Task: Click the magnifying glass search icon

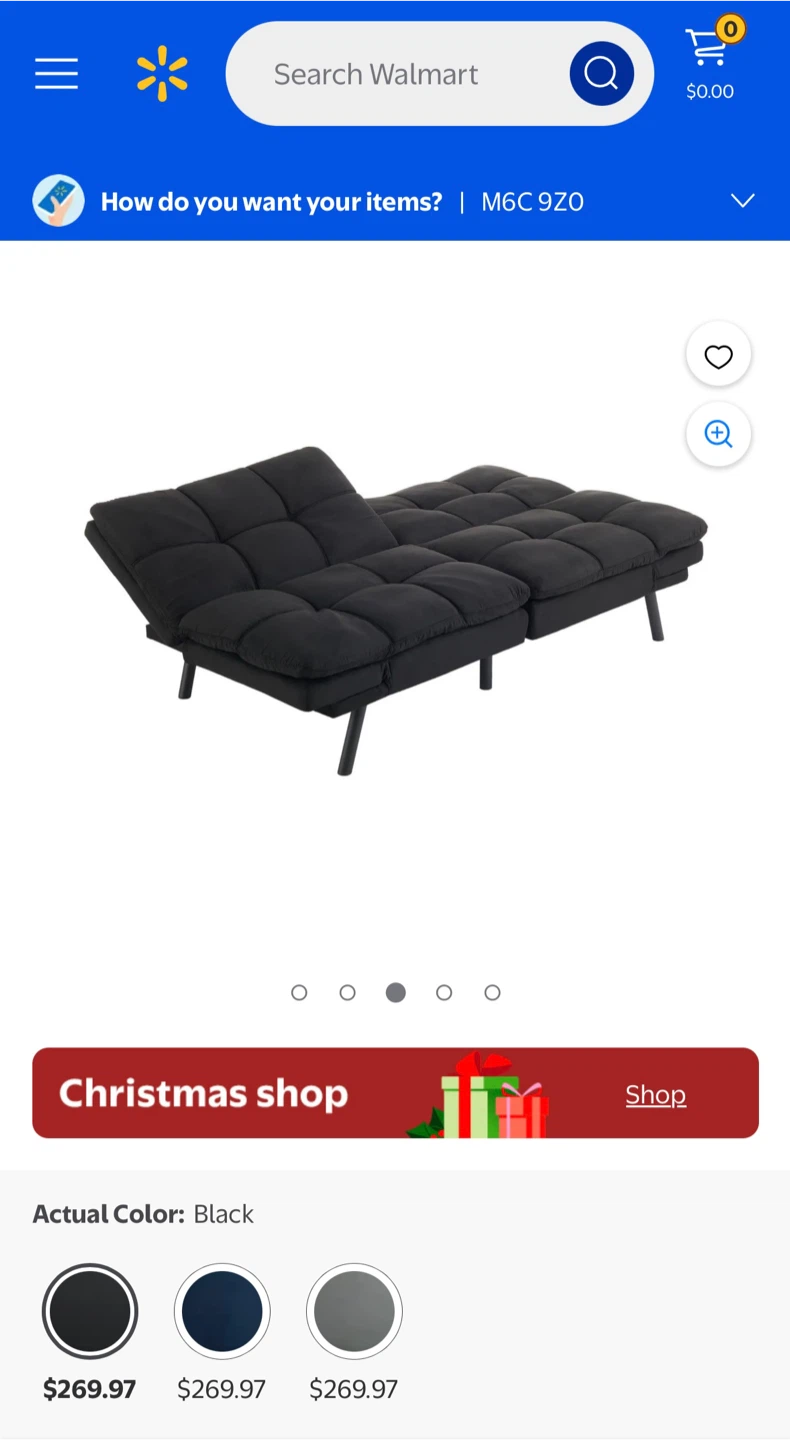Action: click(x=601, y=73)
